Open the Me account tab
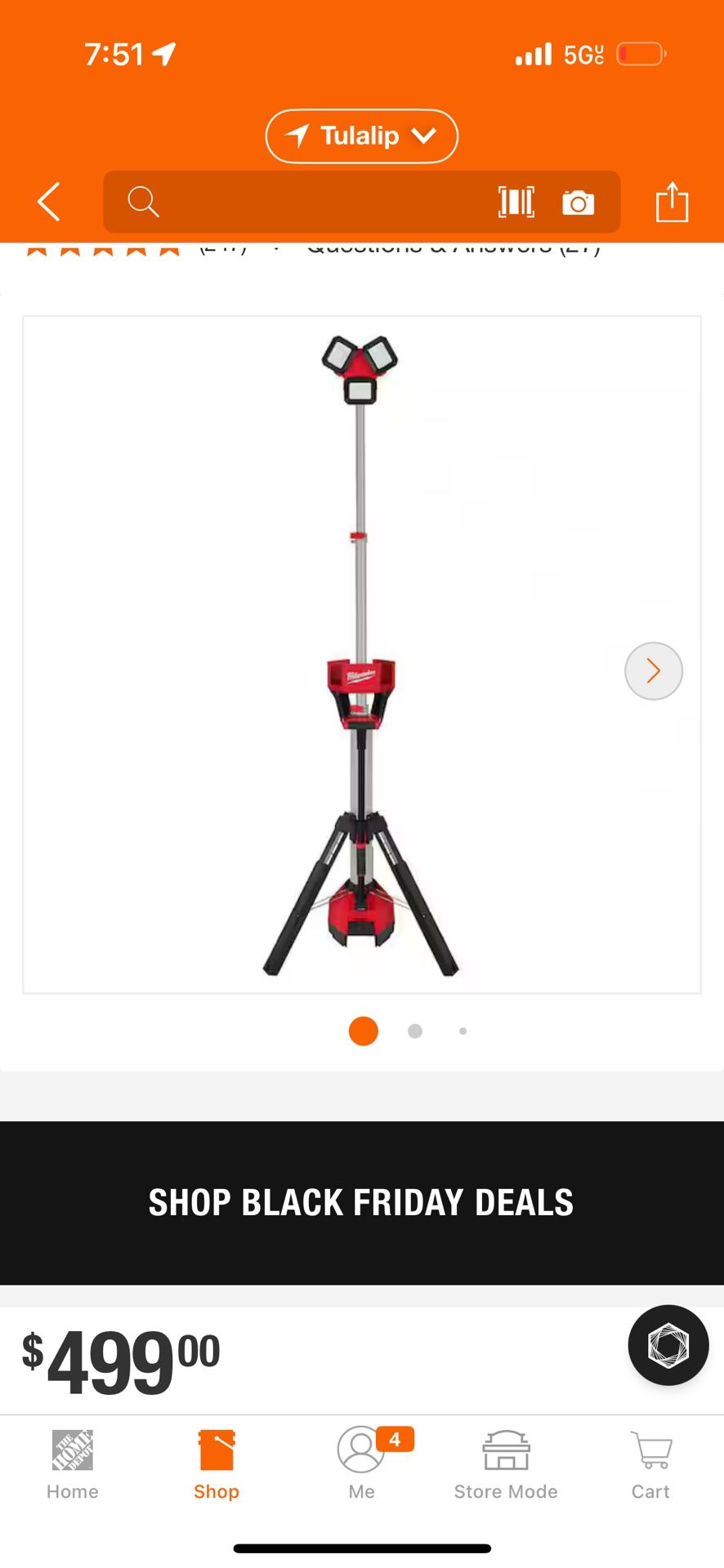This screenshot has height=1568, width=724. (x=361, y=1465)
